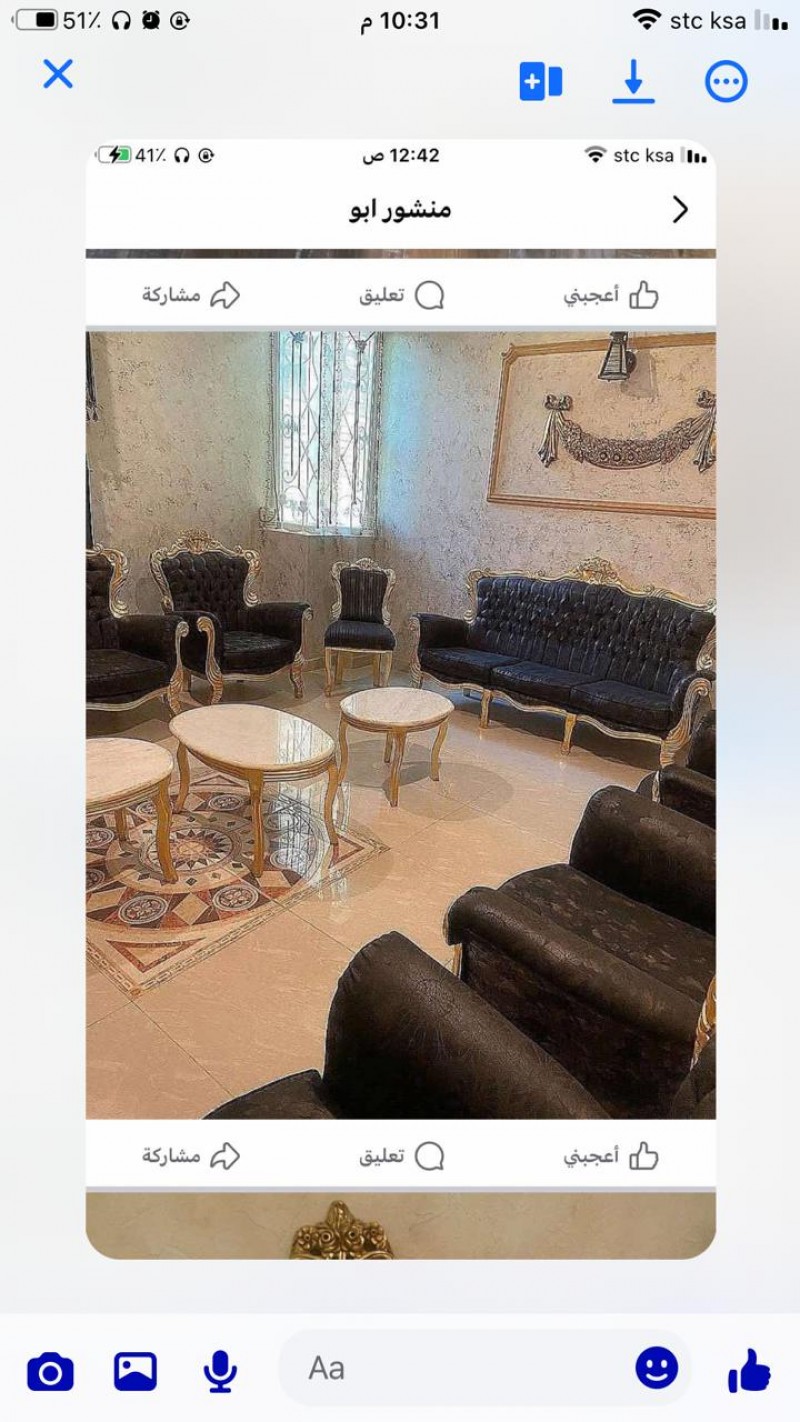Send a thumbs-up like
800x1422 pixels.
[x=749, y=1370]
